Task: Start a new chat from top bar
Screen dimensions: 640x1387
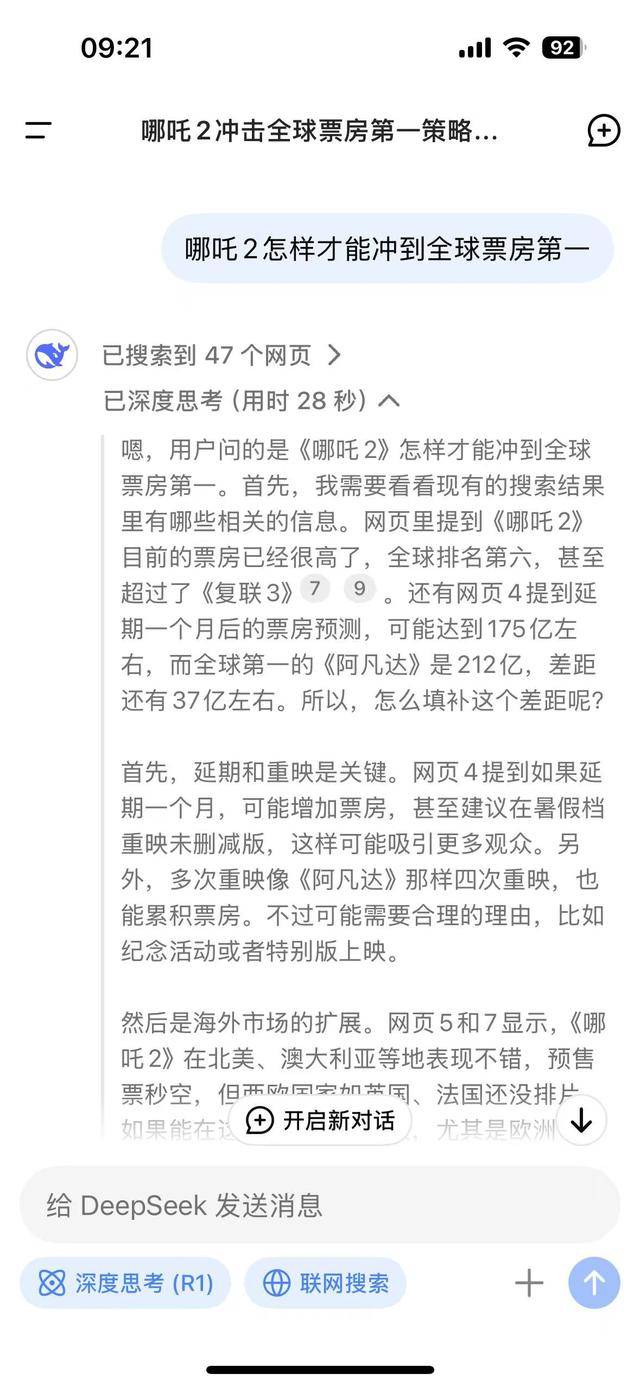Action: (603, 130)
